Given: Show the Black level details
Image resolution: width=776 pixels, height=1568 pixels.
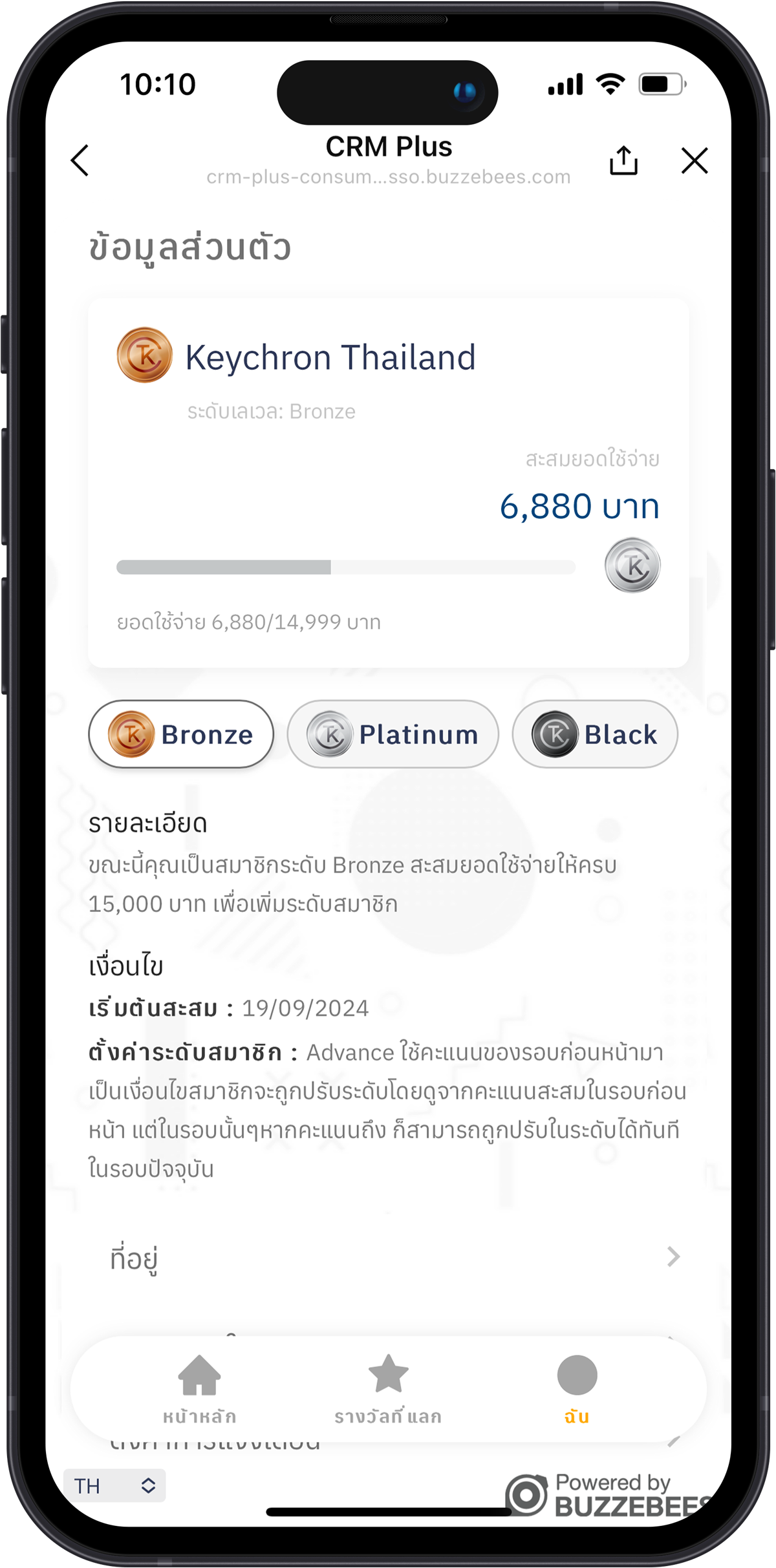Looking at the screenshot, I should 594,734.
